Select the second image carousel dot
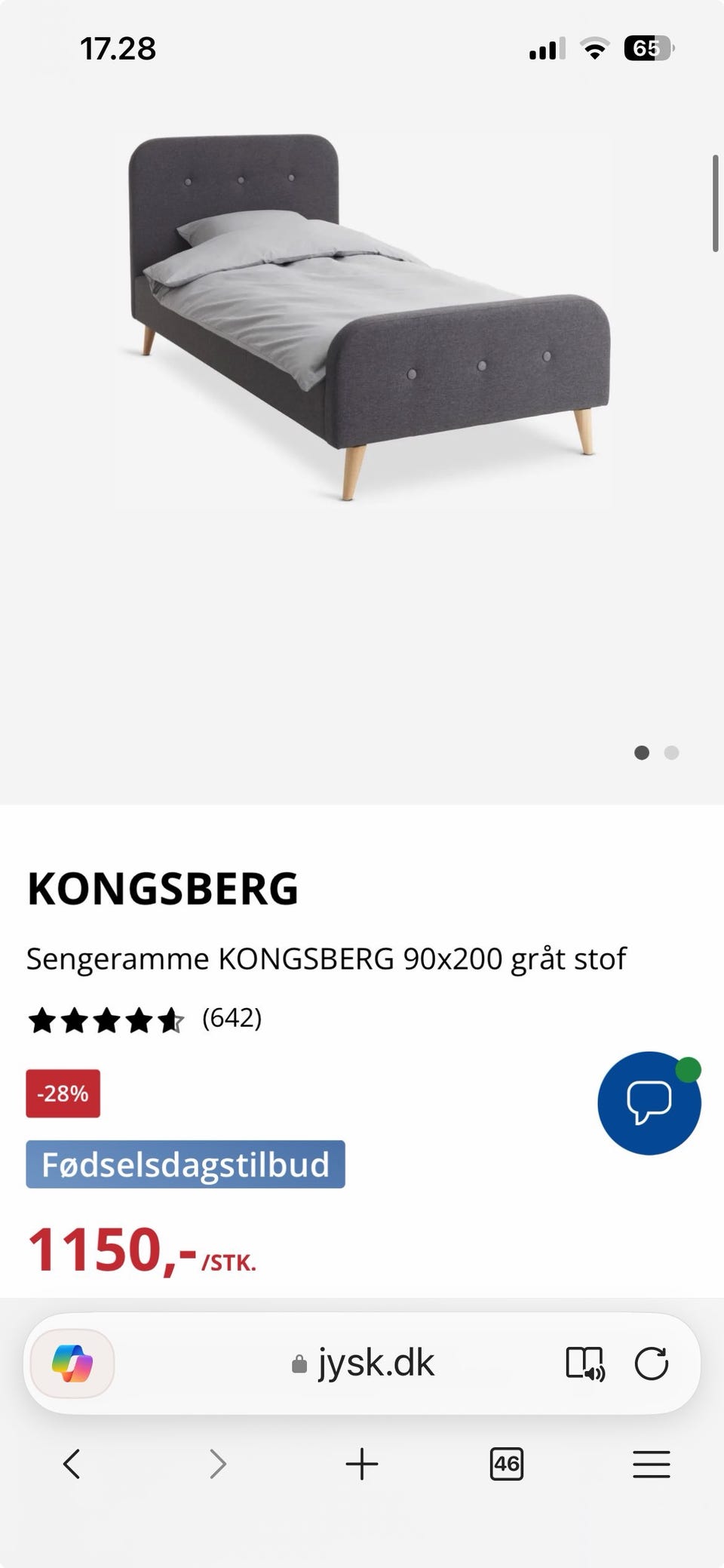Image resolution: width=724 pixels, height=1568 pixels. click(x=672, y=753)
